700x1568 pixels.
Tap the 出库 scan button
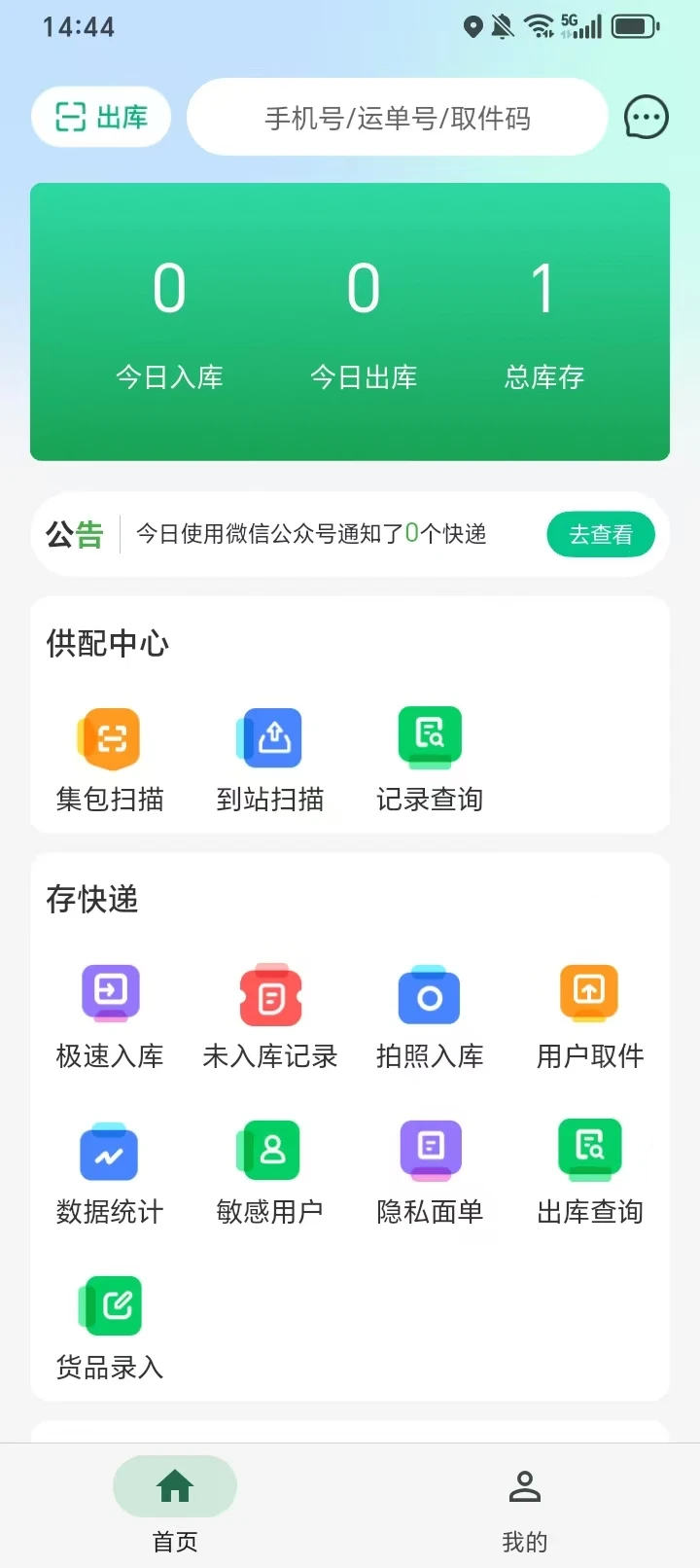point(100,117)
